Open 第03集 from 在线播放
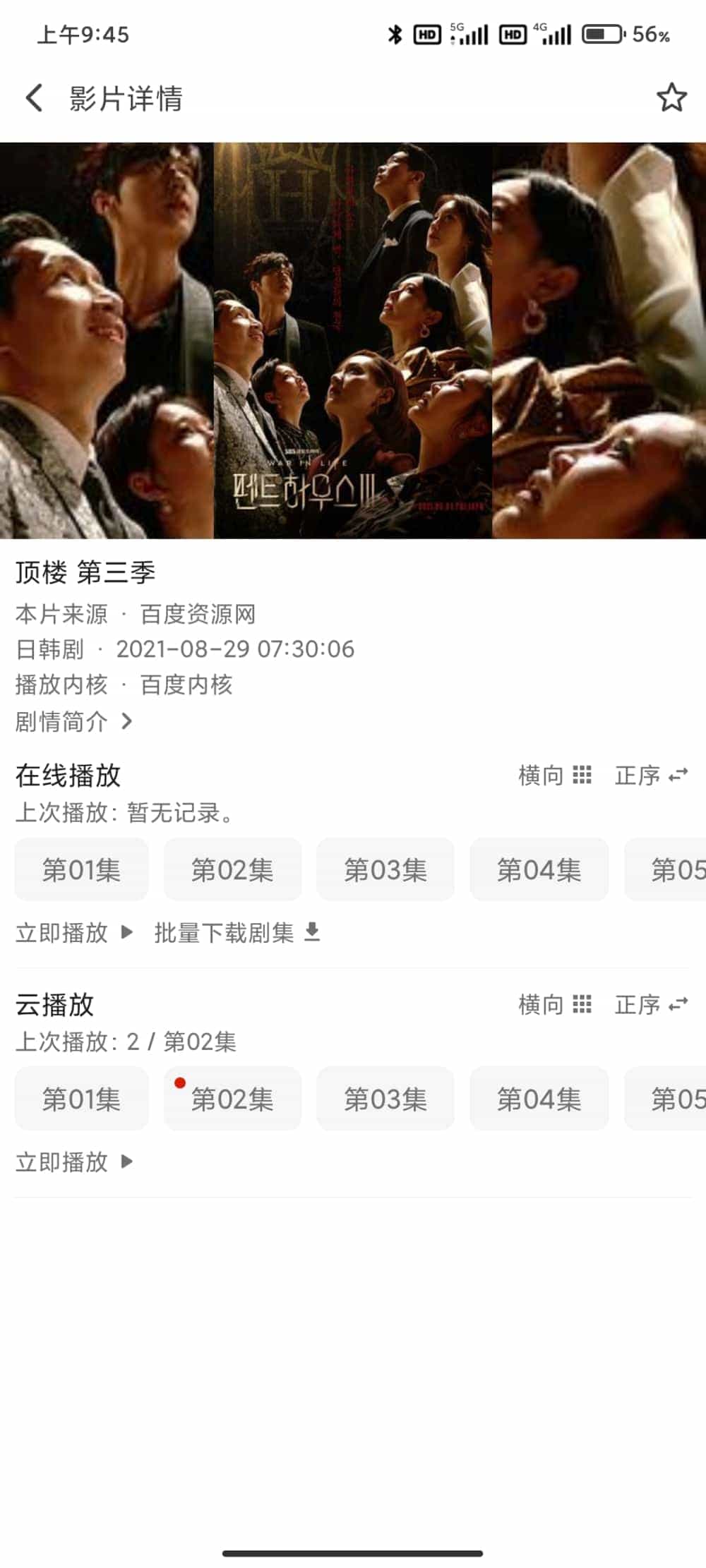 (x=385, y=869)
